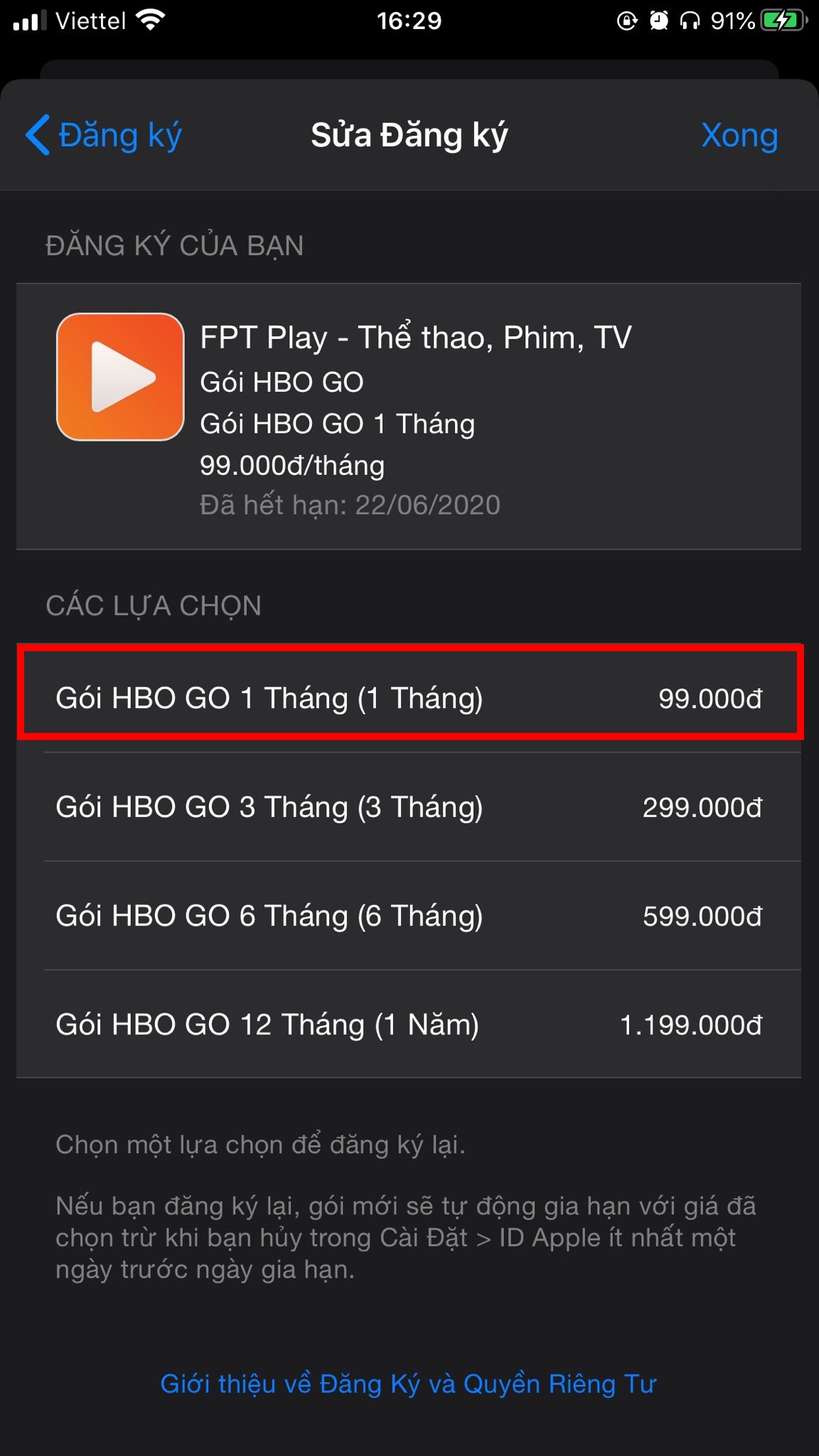Open Giới thiệu về Đăng Ký và Quyền Riêng Tư

pyautogui.click(x=408, y=1383)
